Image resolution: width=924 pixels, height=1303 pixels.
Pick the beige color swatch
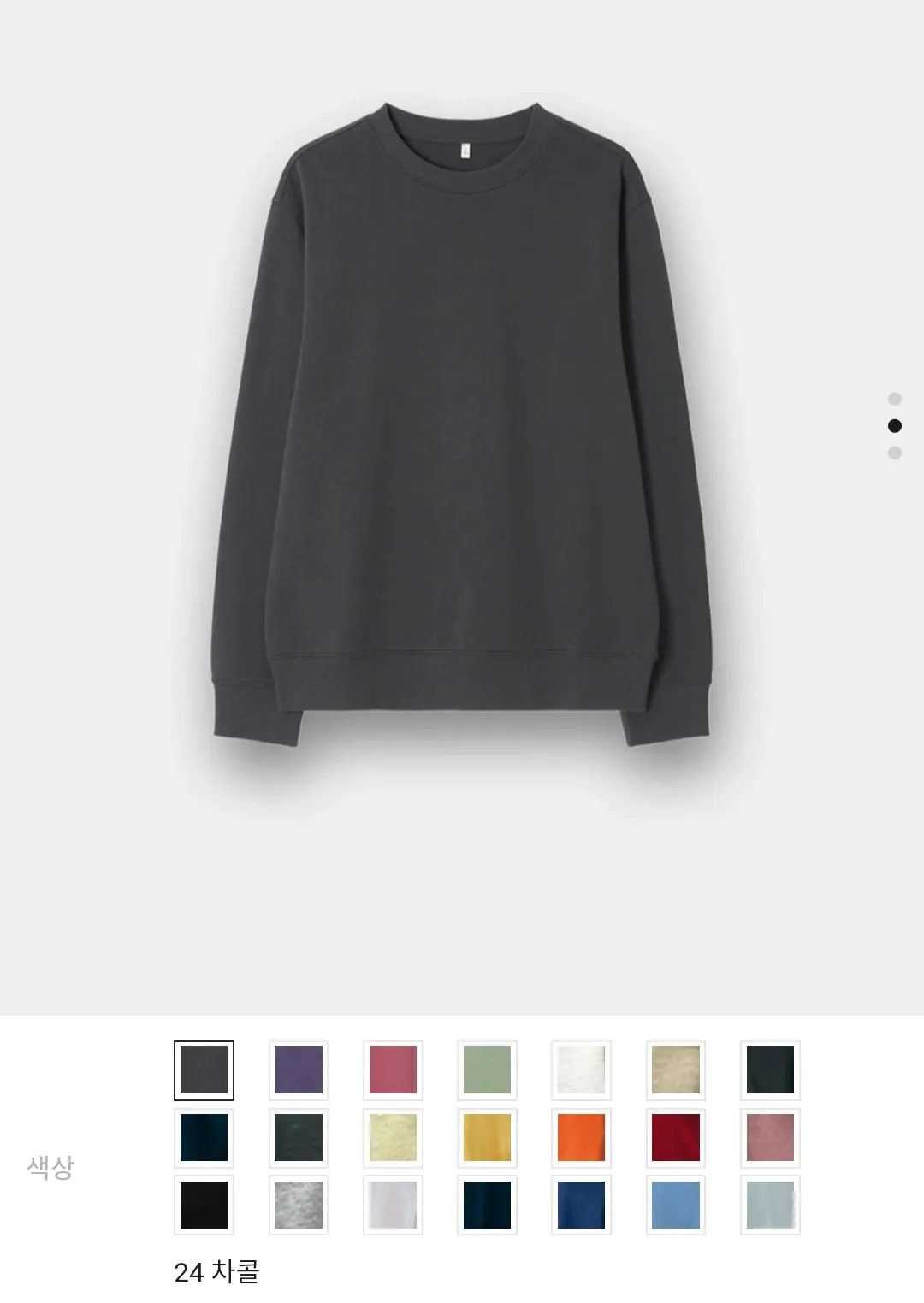coord(675,1069)
